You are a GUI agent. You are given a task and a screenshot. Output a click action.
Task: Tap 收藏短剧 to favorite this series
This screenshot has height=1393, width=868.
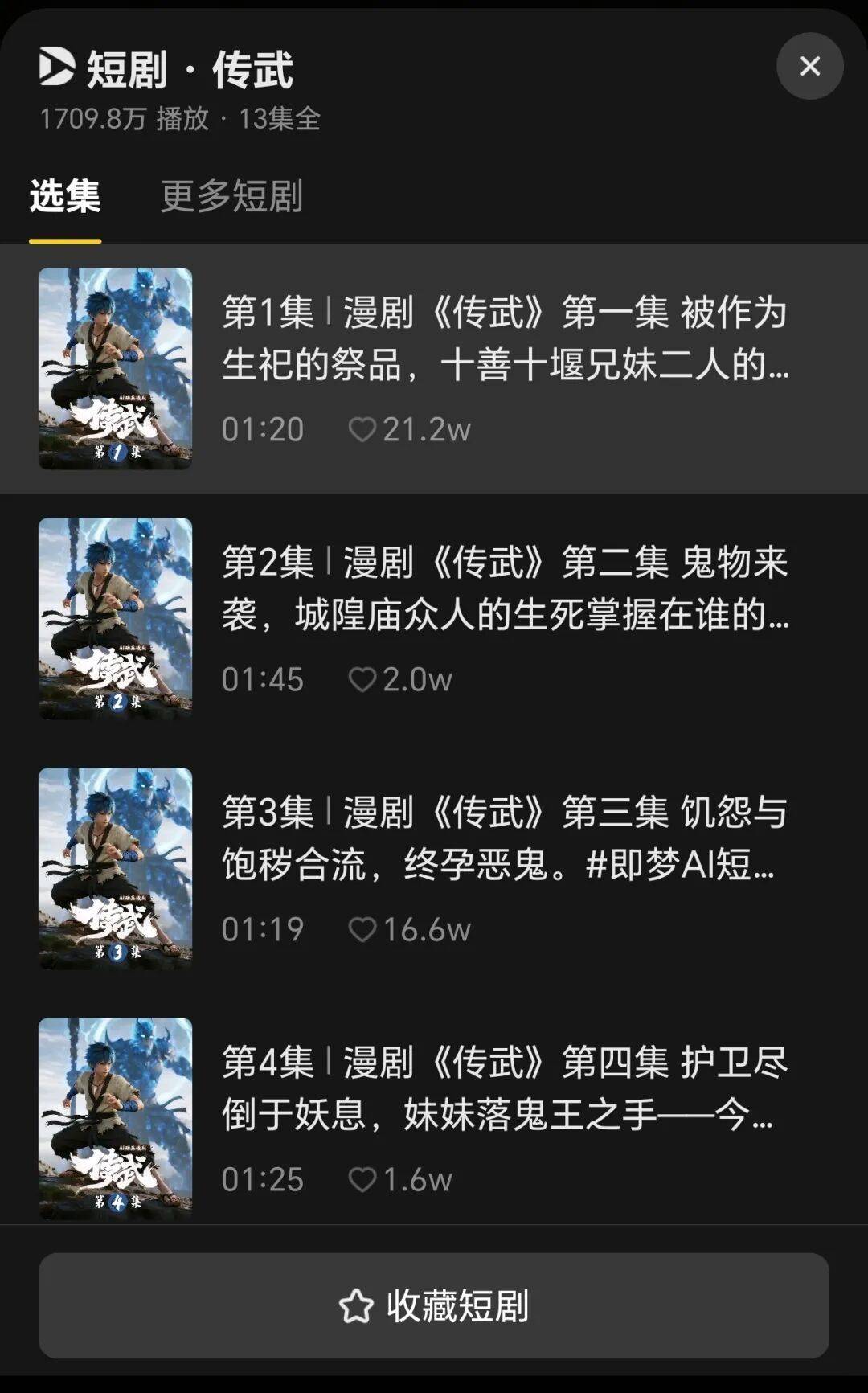point(434,1305)
